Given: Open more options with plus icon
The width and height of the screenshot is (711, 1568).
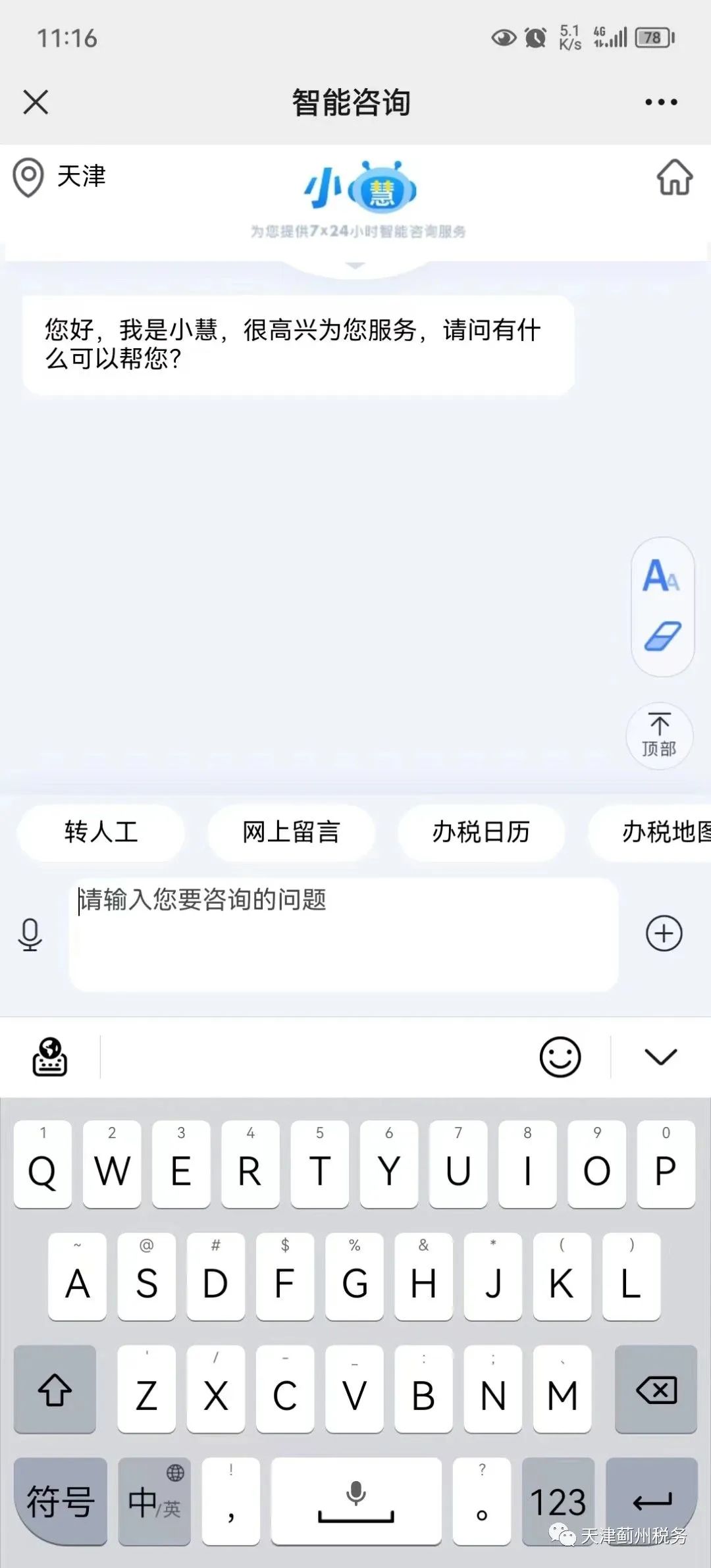Looking at the screenshot, I should pos(664,933).
